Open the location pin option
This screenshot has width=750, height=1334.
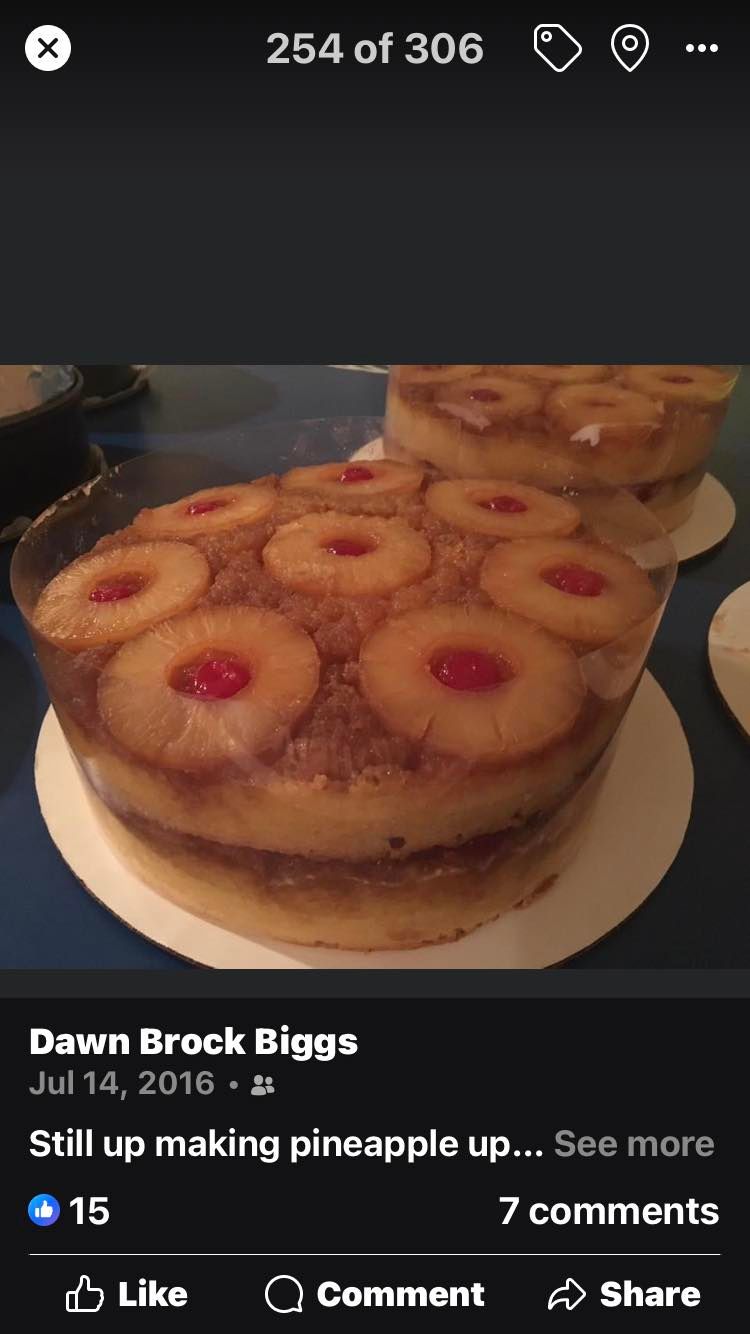click(630, 48)
